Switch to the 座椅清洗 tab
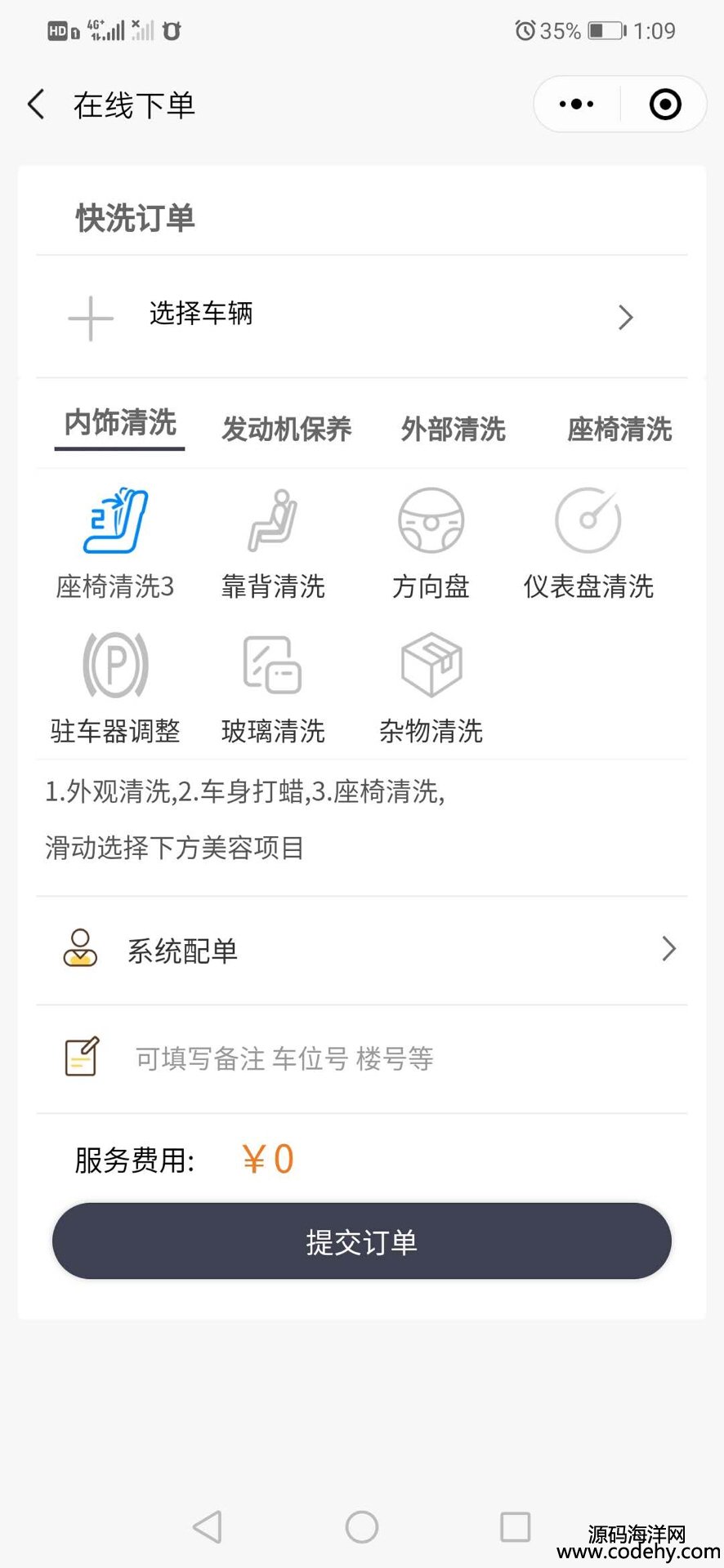The image size is (724, 1568). pos(619,429)
